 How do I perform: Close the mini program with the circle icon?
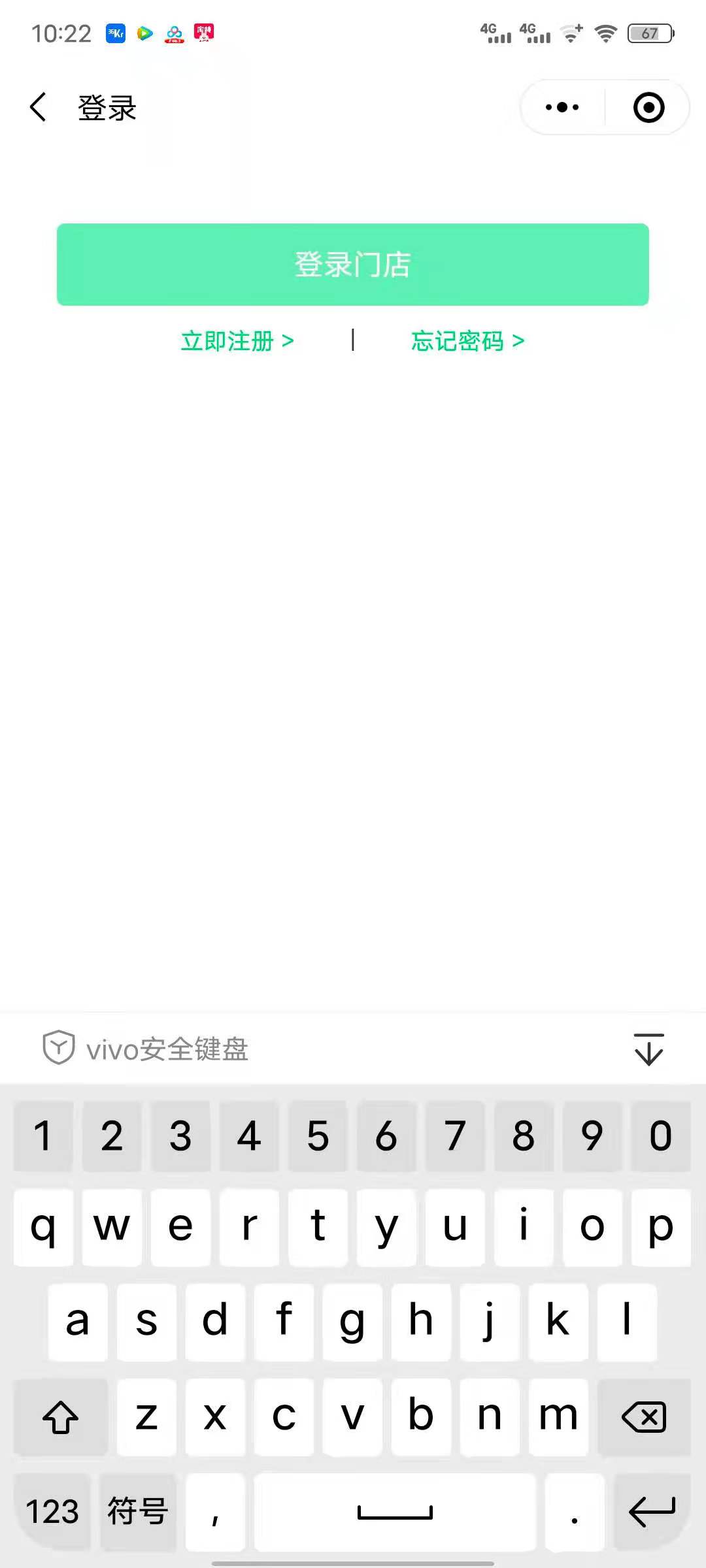point(648,107)
